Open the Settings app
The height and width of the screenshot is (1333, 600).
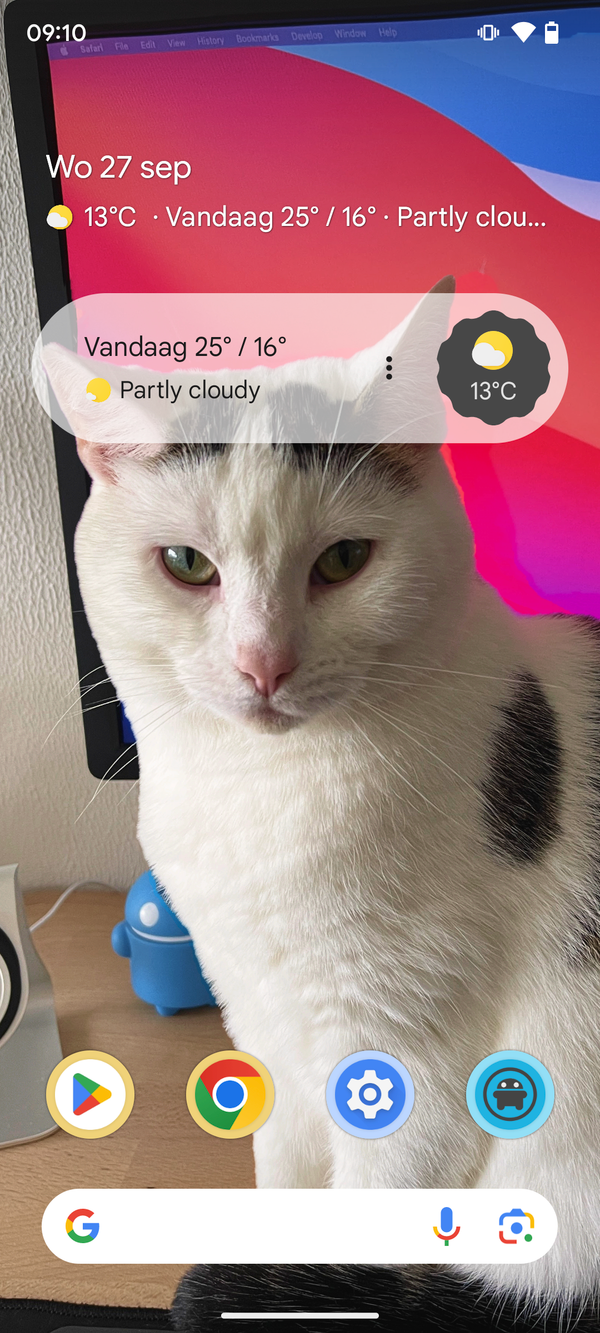[x=370, y=1094]
